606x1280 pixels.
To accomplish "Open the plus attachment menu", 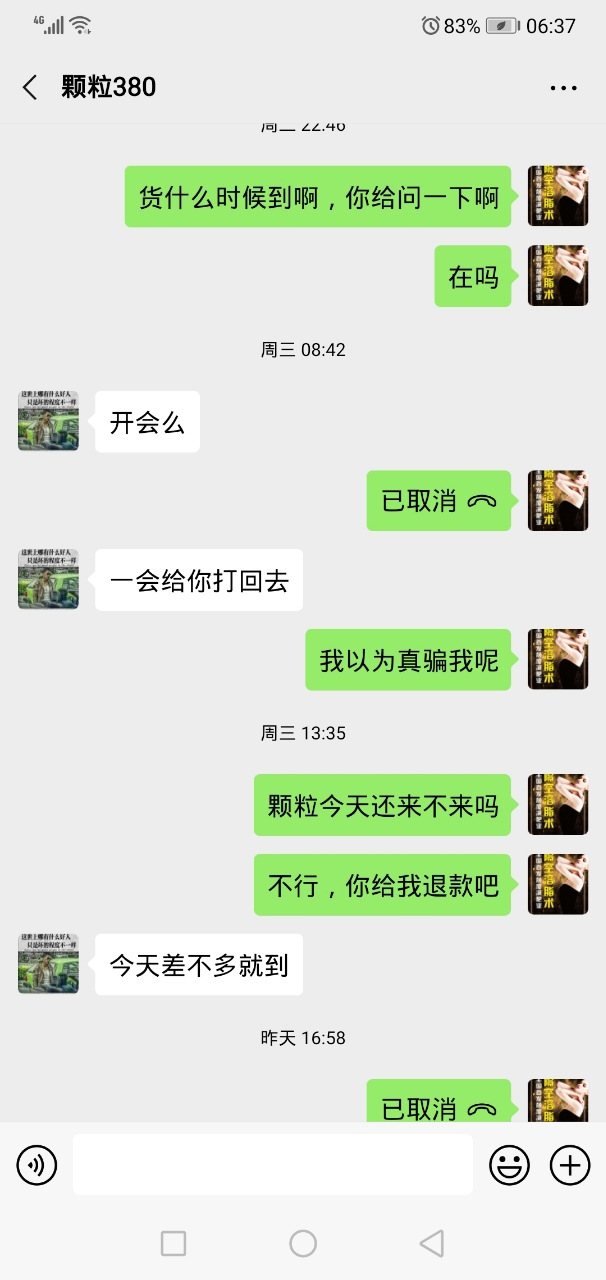I will pyautogui.click(x=570, y=1164).
